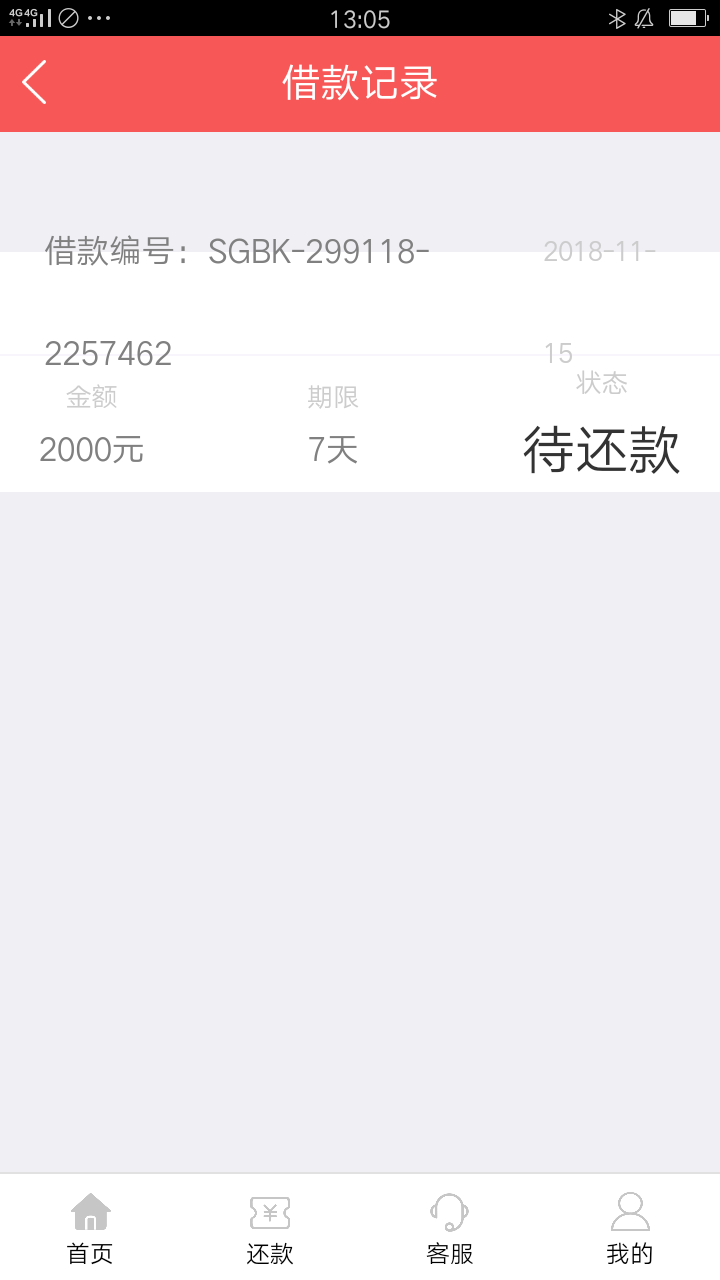Open the 我的 tab
The width and height of the screenshot is (720, 1280).
tap(630, 1228)
